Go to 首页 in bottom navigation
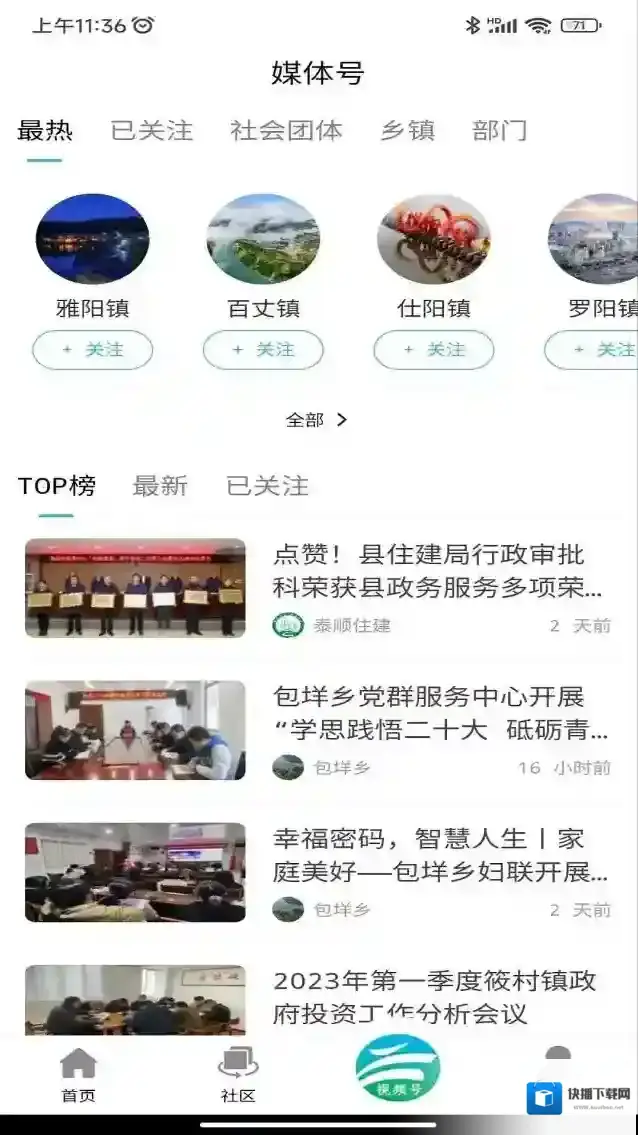Image resolution: width=638 pixels, height=1135 pixels. click(78, 1075)
